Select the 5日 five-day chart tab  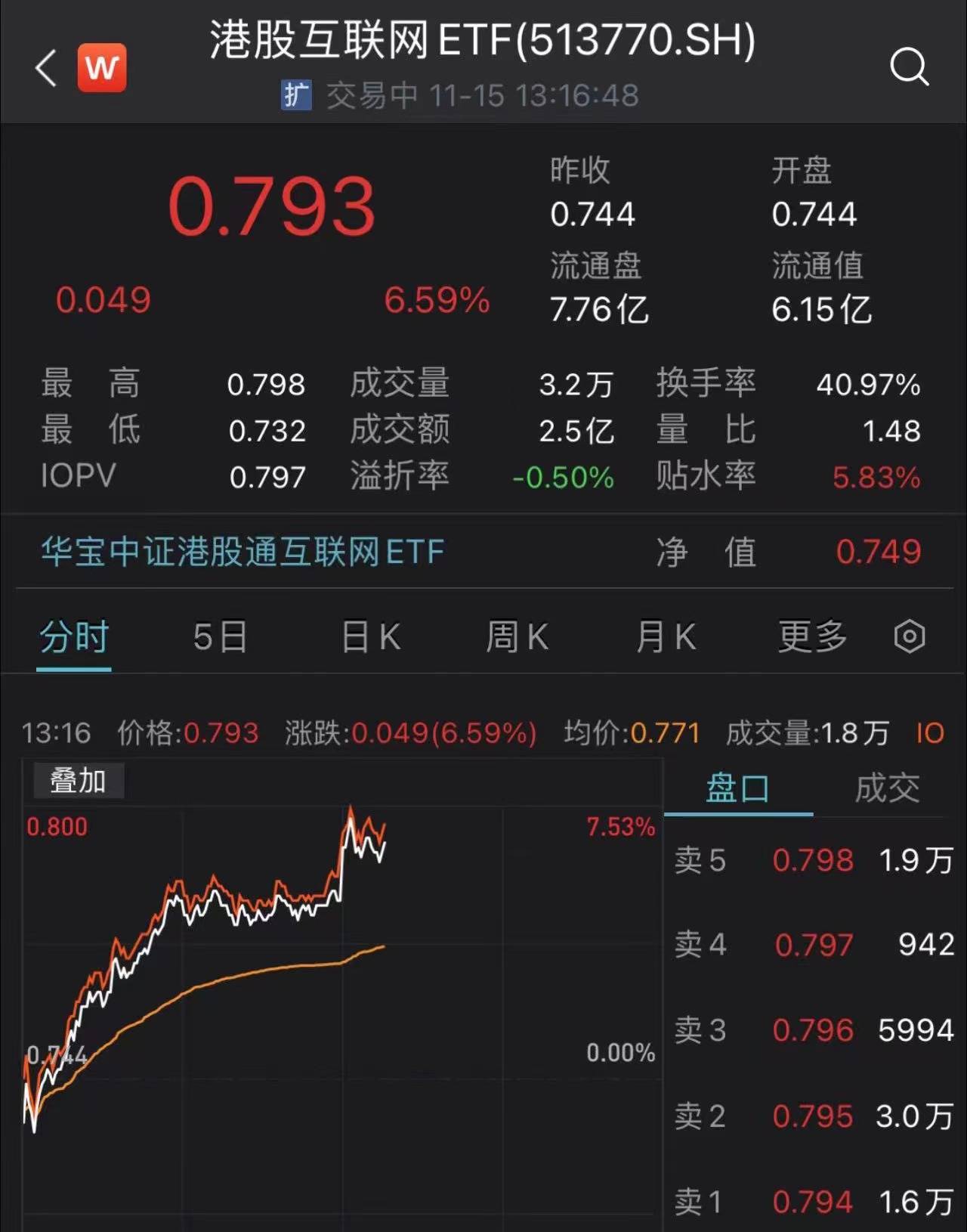[x=219, y=637]
